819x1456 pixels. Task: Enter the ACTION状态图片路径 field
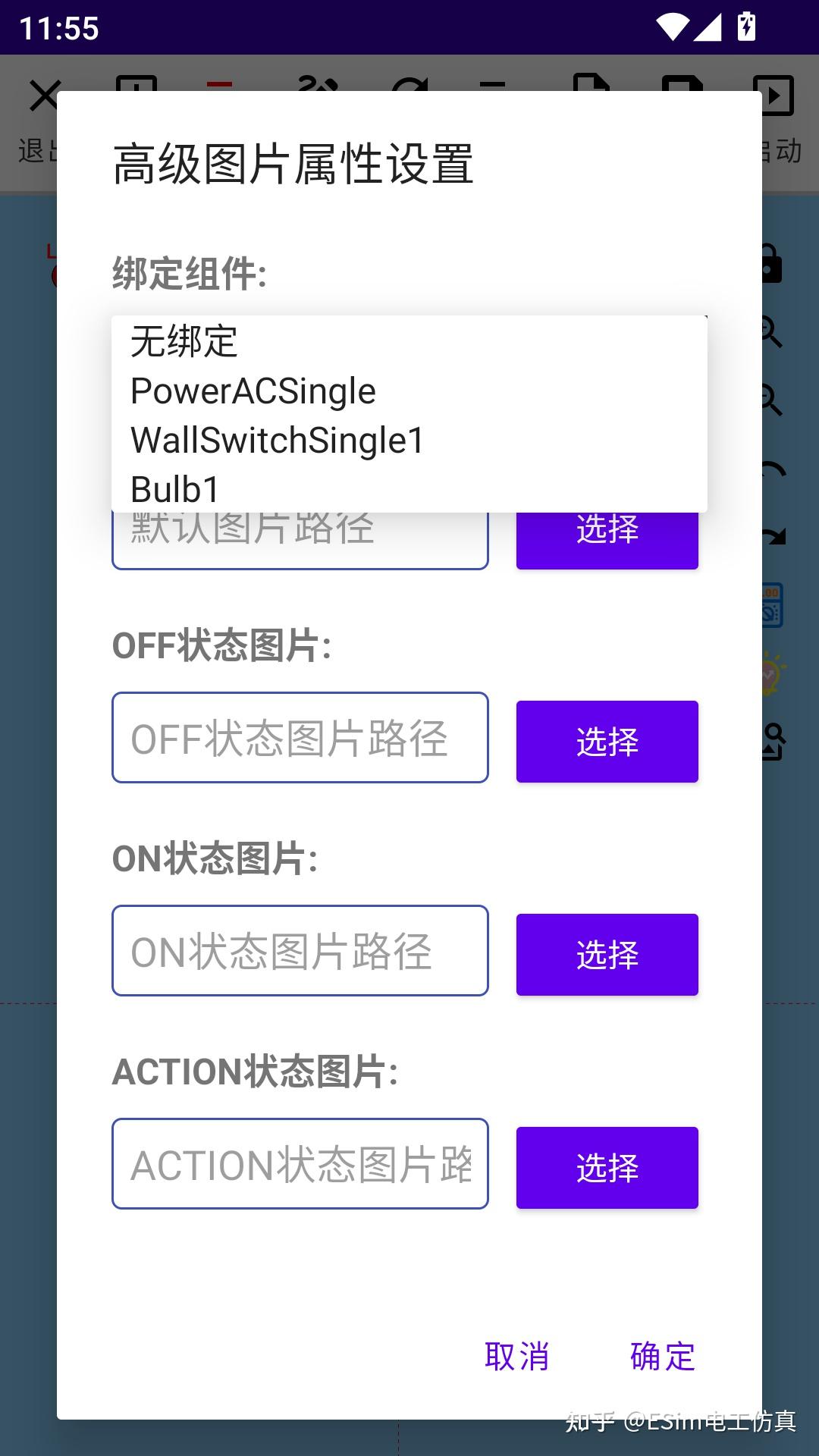(x=300, y=1164)
